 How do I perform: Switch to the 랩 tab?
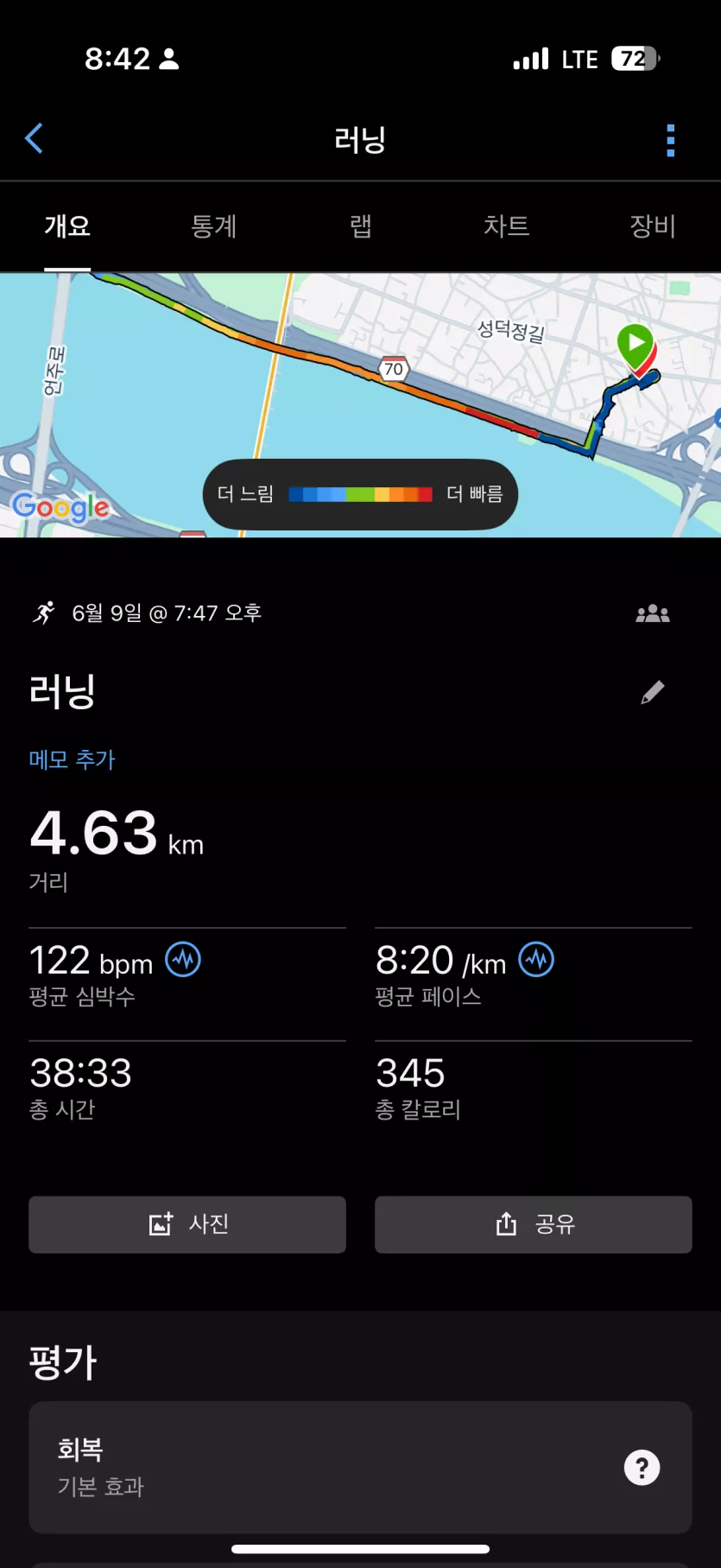click(x=361, y=226)
